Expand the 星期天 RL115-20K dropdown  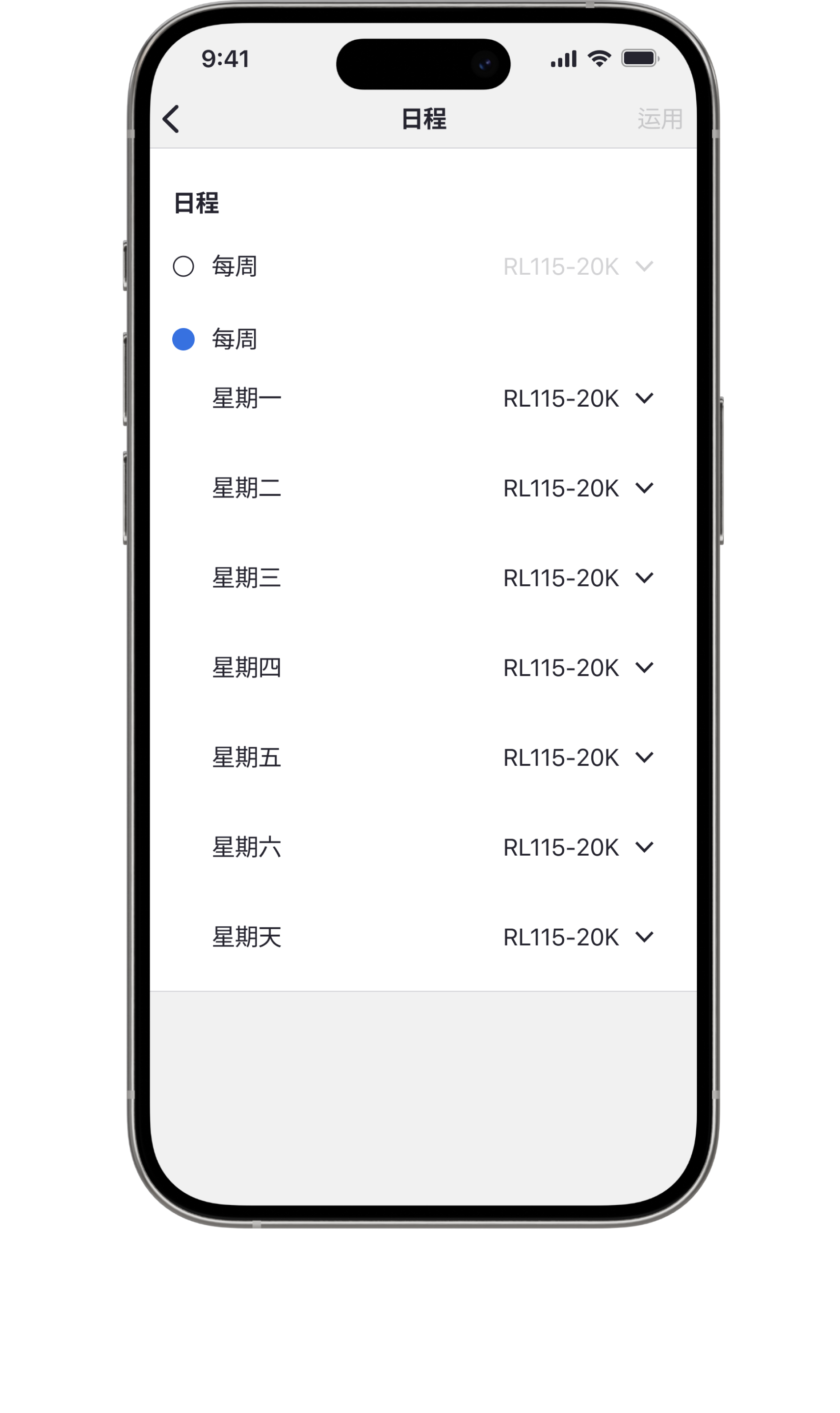click(578, 938)
